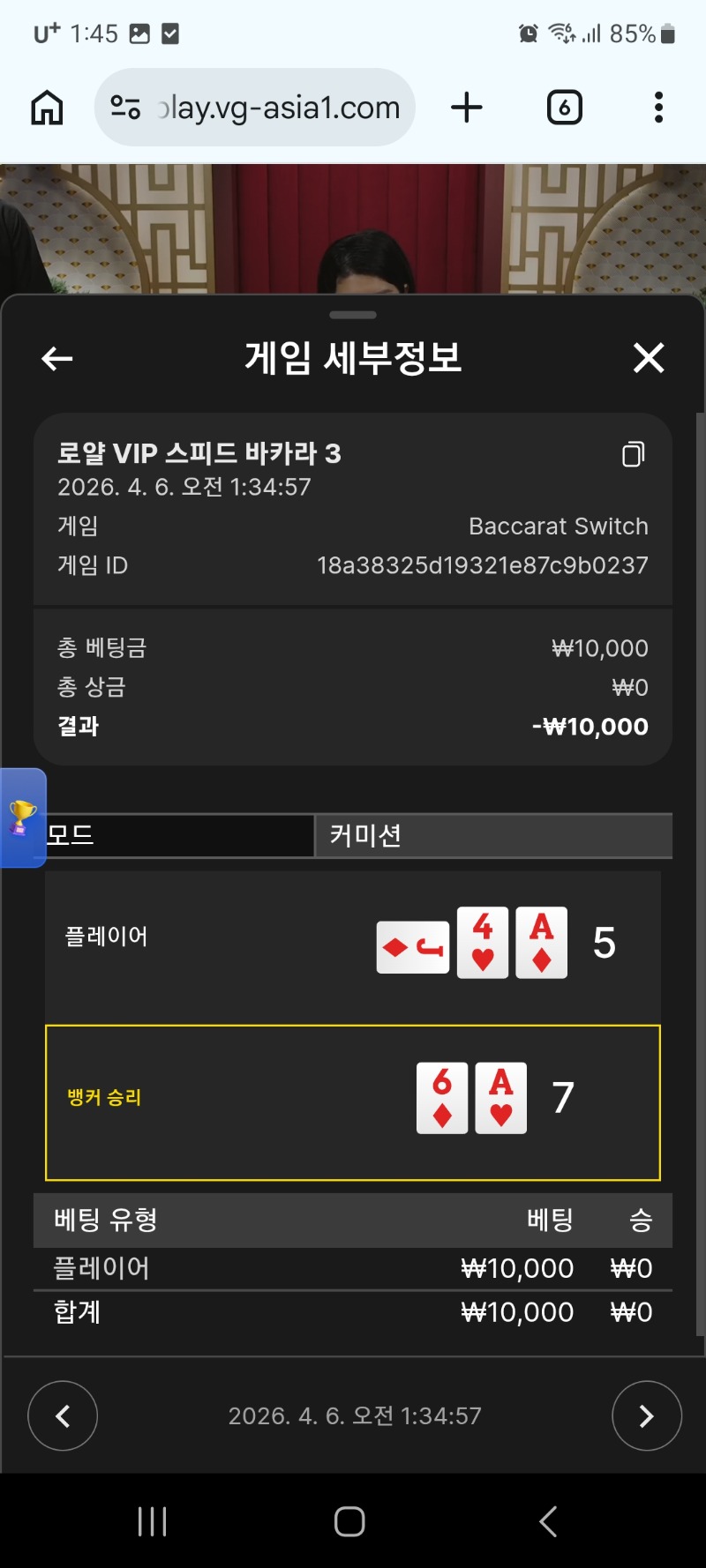Image resolution: width=706 pixels, height=1568 pixels.
Task: Open a new browser tab
Action: [467, 108]
